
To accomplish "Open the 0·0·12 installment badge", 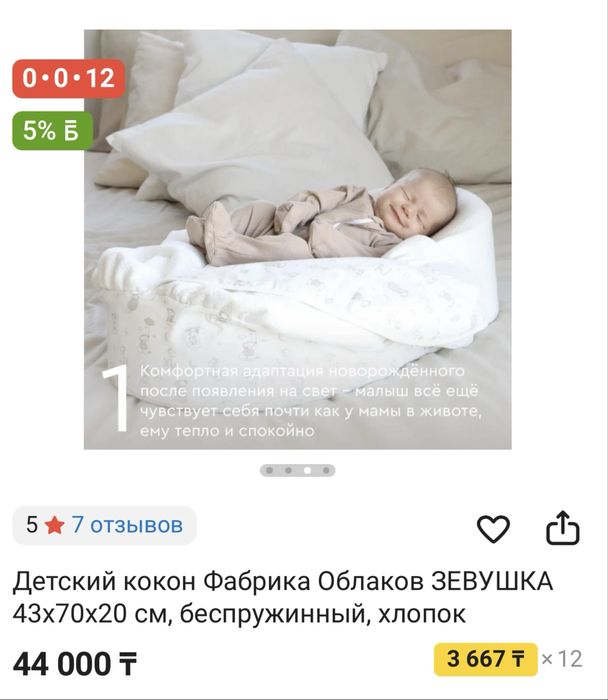I will [x=69, y=78].
